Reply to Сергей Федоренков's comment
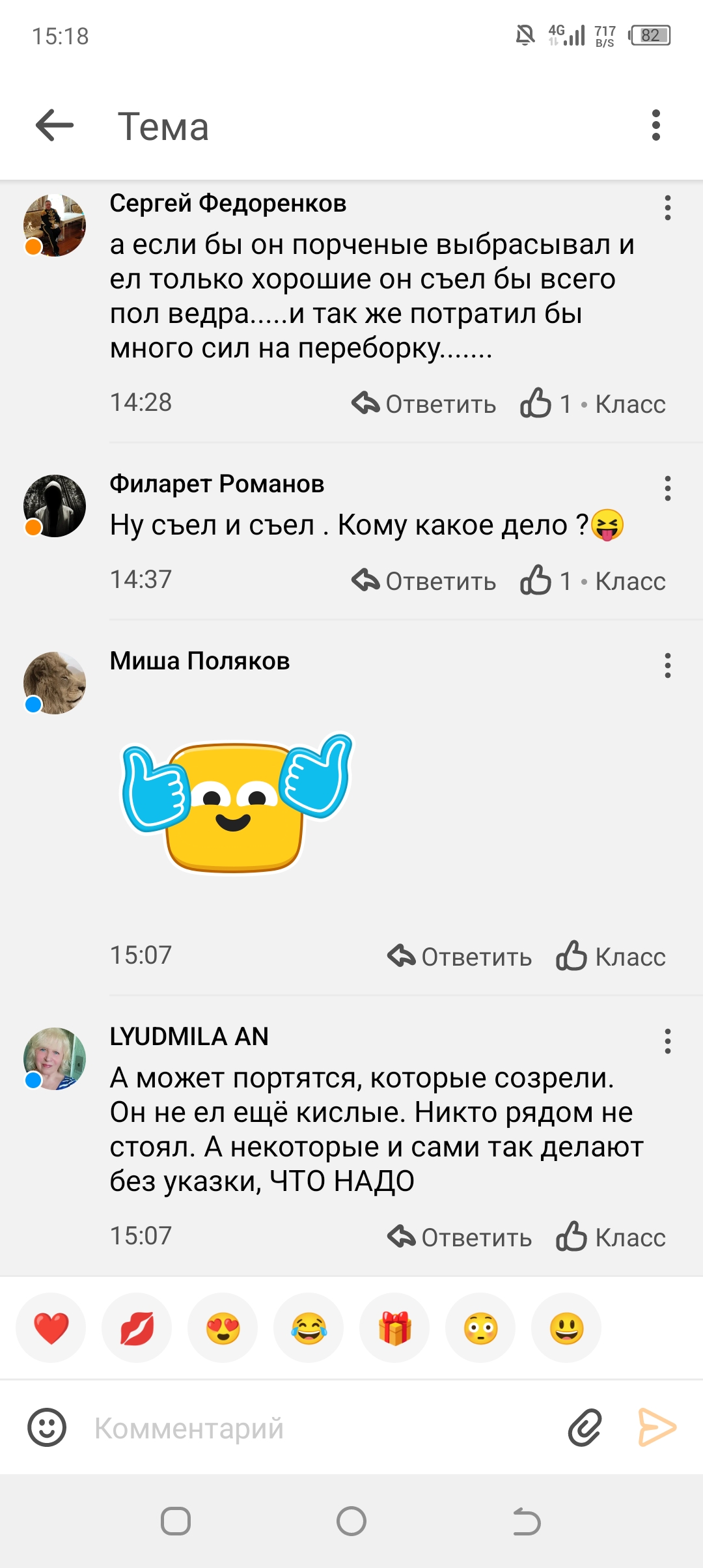 424,404
